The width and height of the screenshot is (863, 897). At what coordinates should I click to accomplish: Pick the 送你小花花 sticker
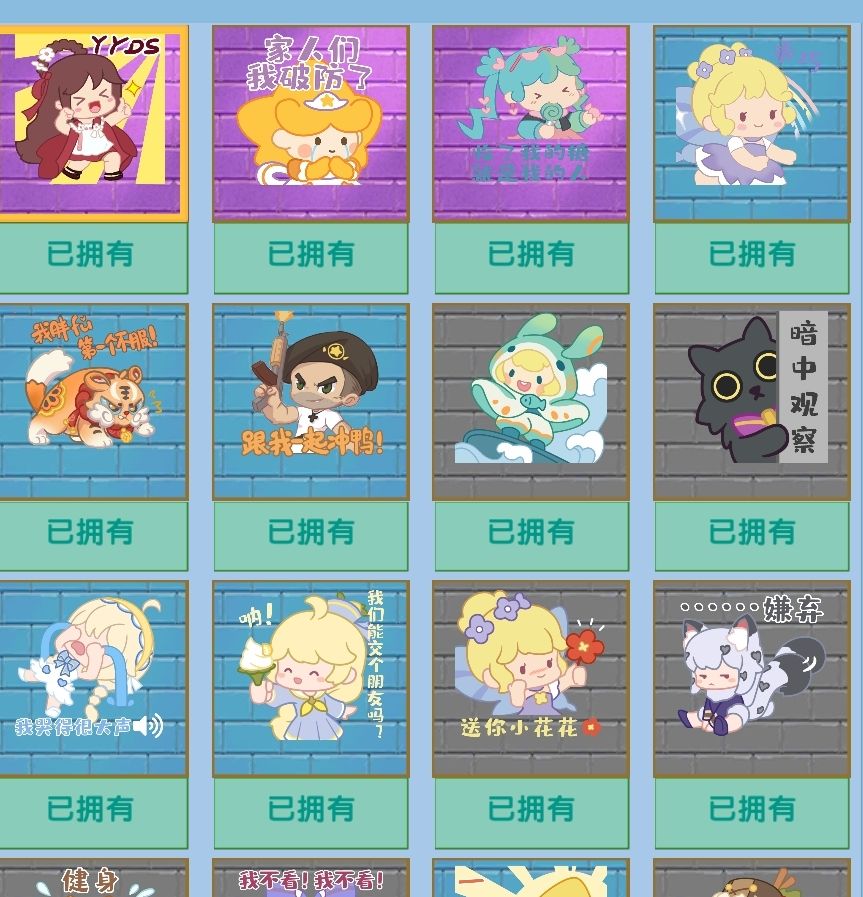531,679
